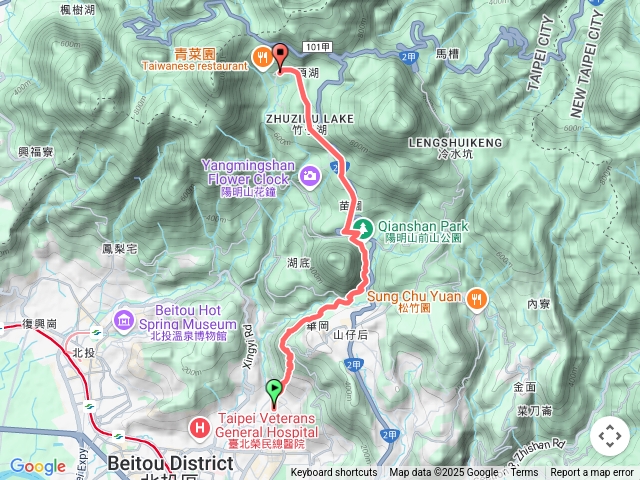This screenshot has width=640, height=480.
Task: Open Keyboard shortcuts link
Action: [334, 473]
